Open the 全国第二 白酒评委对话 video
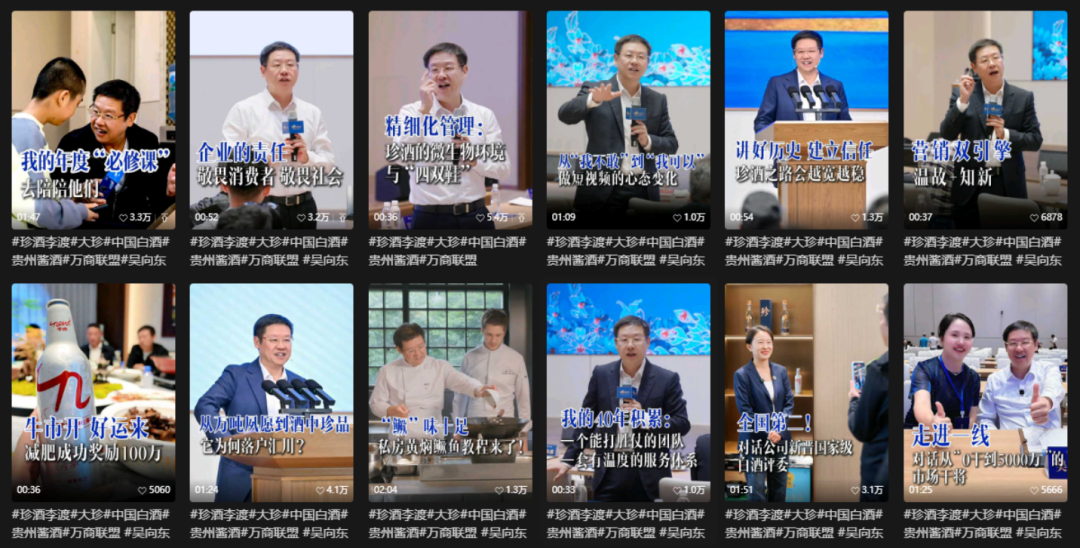The image size is (1080, 548). 806,392
